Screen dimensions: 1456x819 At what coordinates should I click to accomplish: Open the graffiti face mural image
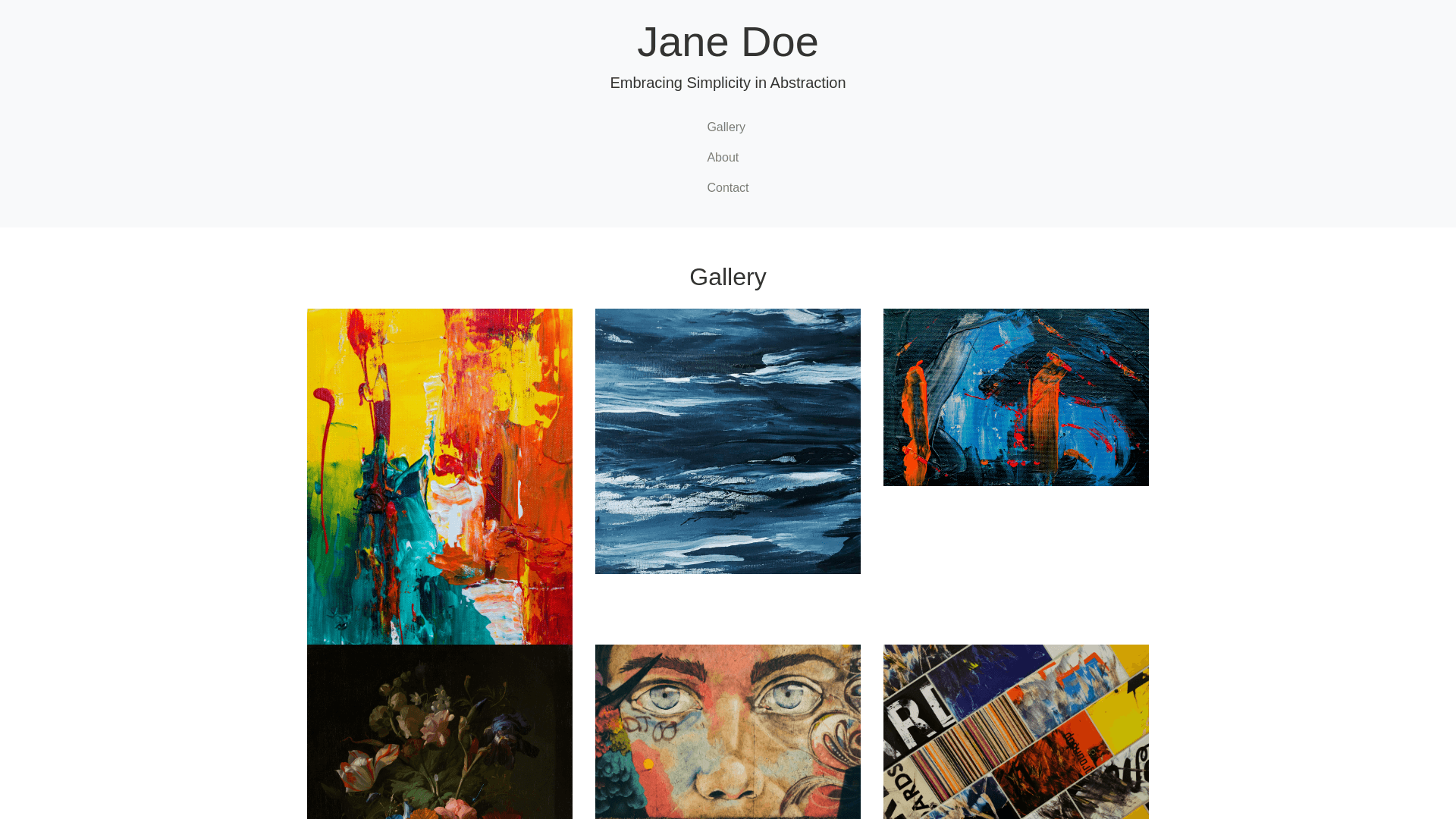(727, 731)
